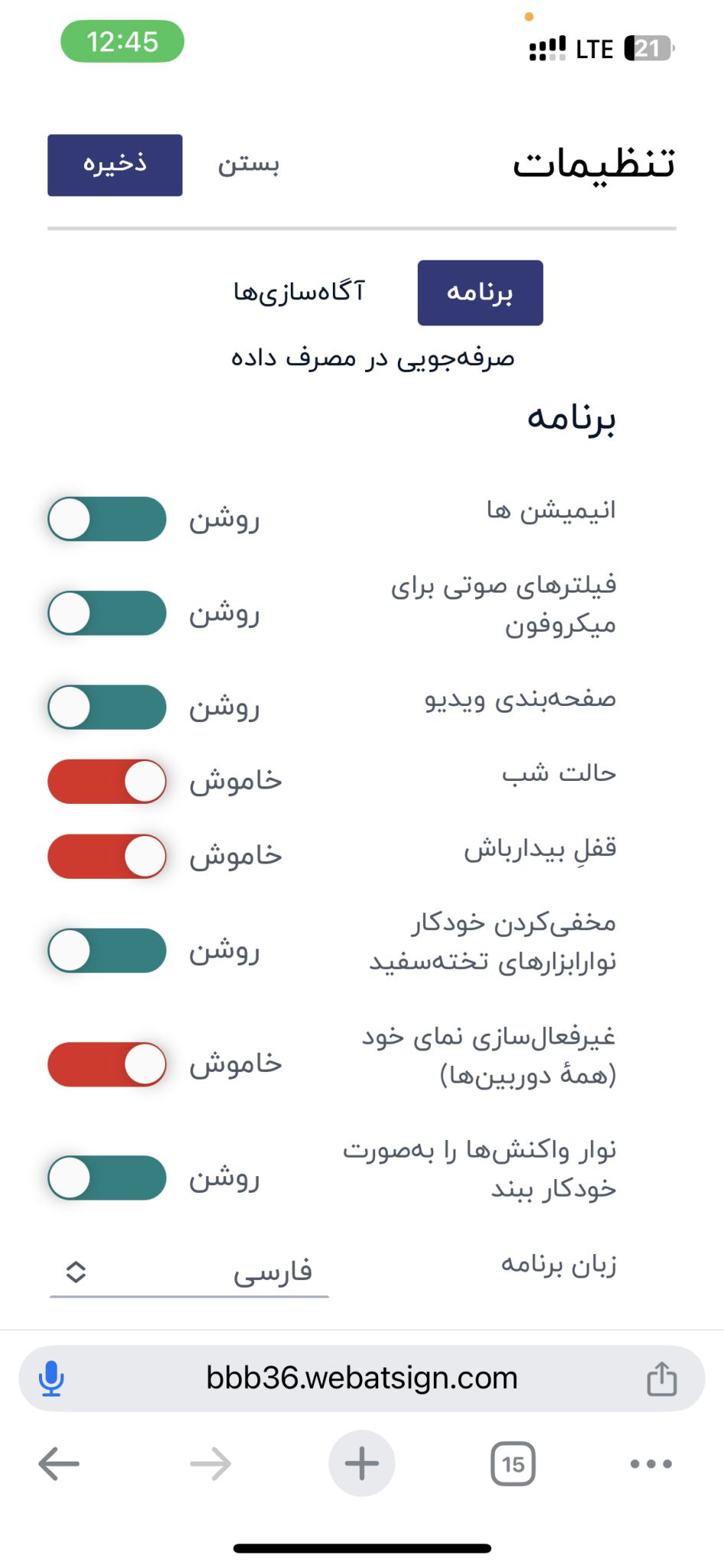The width and height of the screenshot is (724, 1568).
Task: Toggle مخفی‌کردن خودکار نوارابزارهای تخته‌سفید switch
Action: (107, 951)
